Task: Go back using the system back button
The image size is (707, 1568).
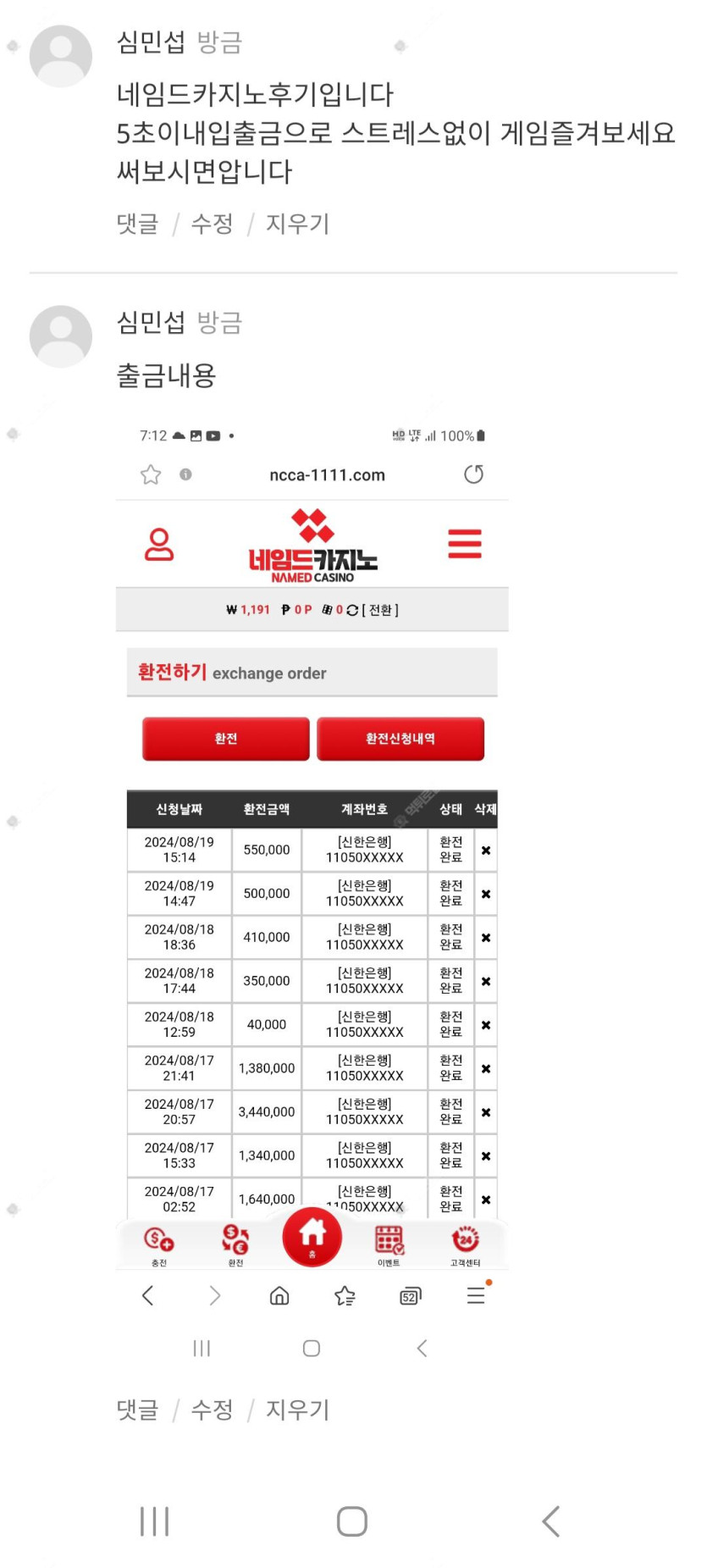Action: 551,1521
